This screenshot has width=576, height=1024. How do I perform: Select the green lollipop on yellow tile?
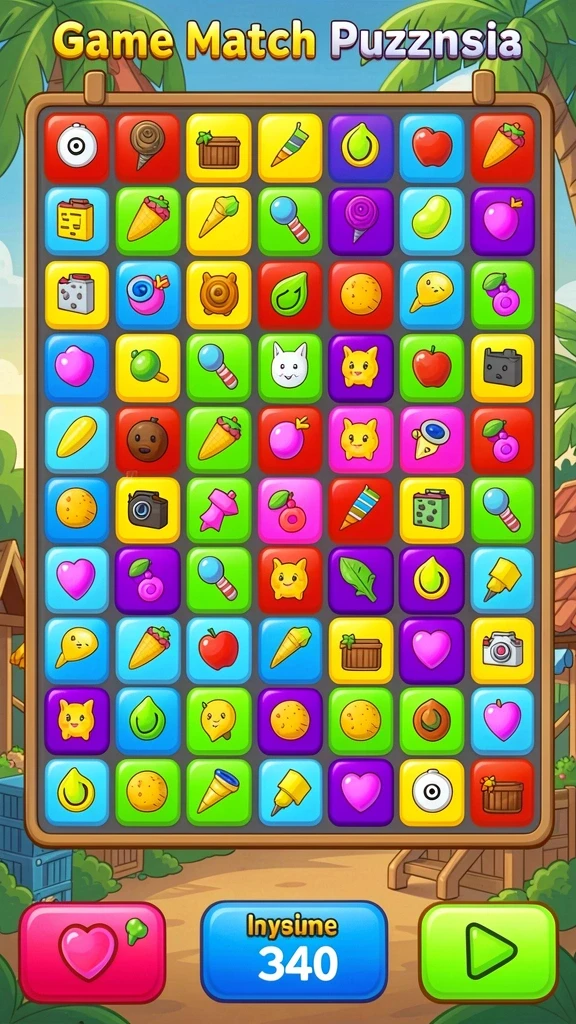(148, 368)
